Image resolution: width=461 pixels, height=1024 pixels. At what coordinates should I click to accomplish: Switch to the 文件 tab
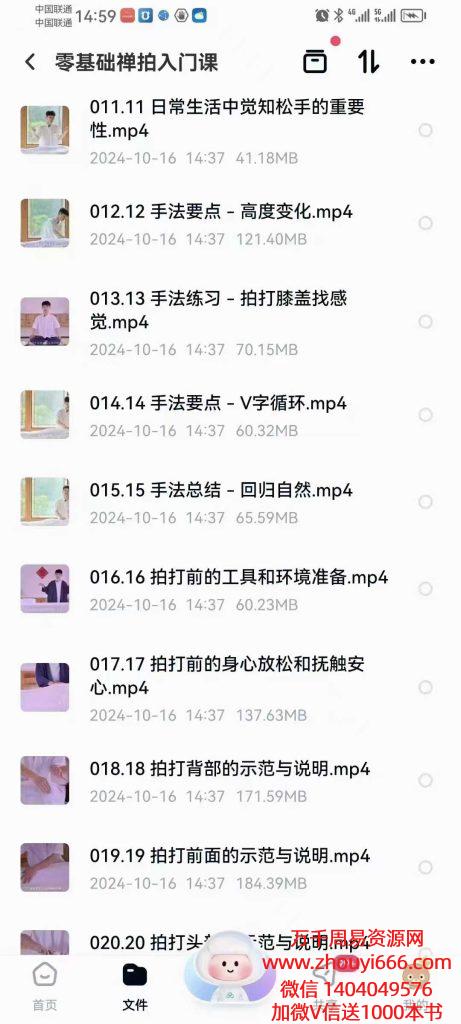(135, 986)
